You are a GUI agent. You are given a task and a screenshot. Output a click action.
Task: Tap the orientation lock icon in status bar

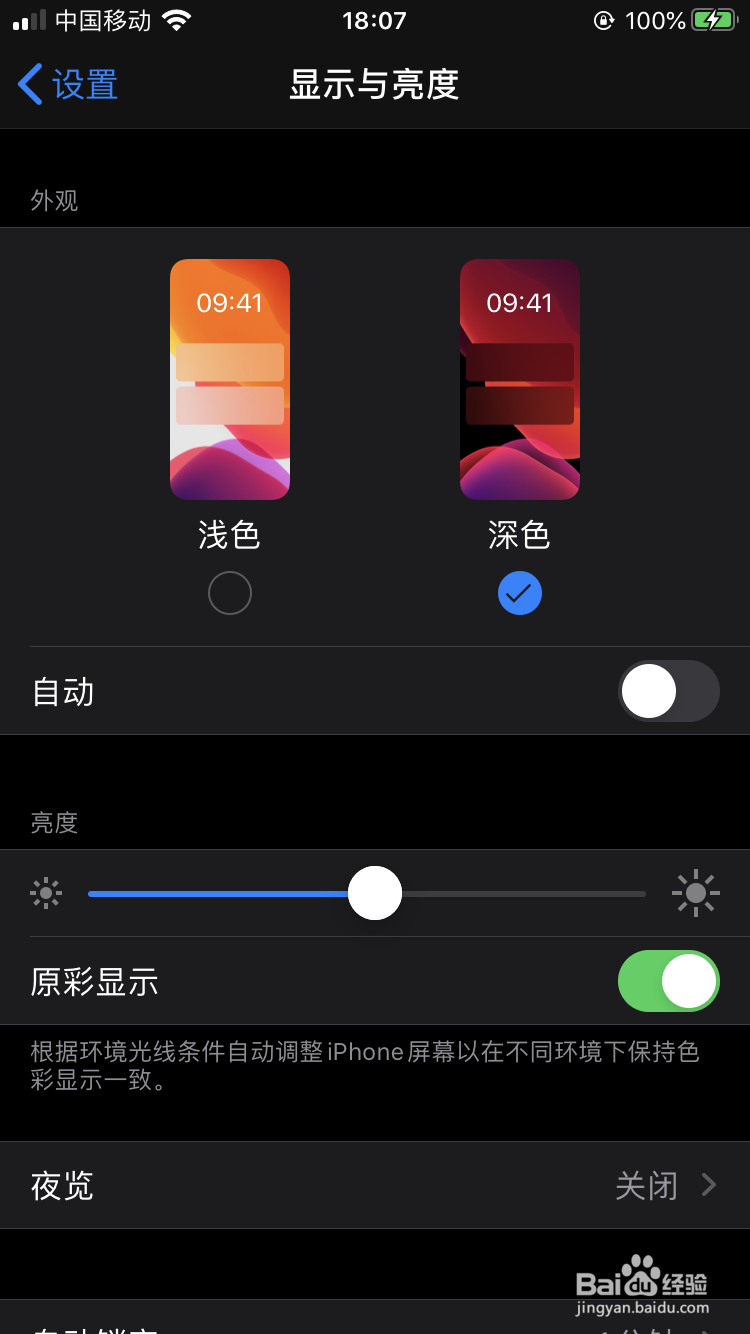[x=602, y=18]
